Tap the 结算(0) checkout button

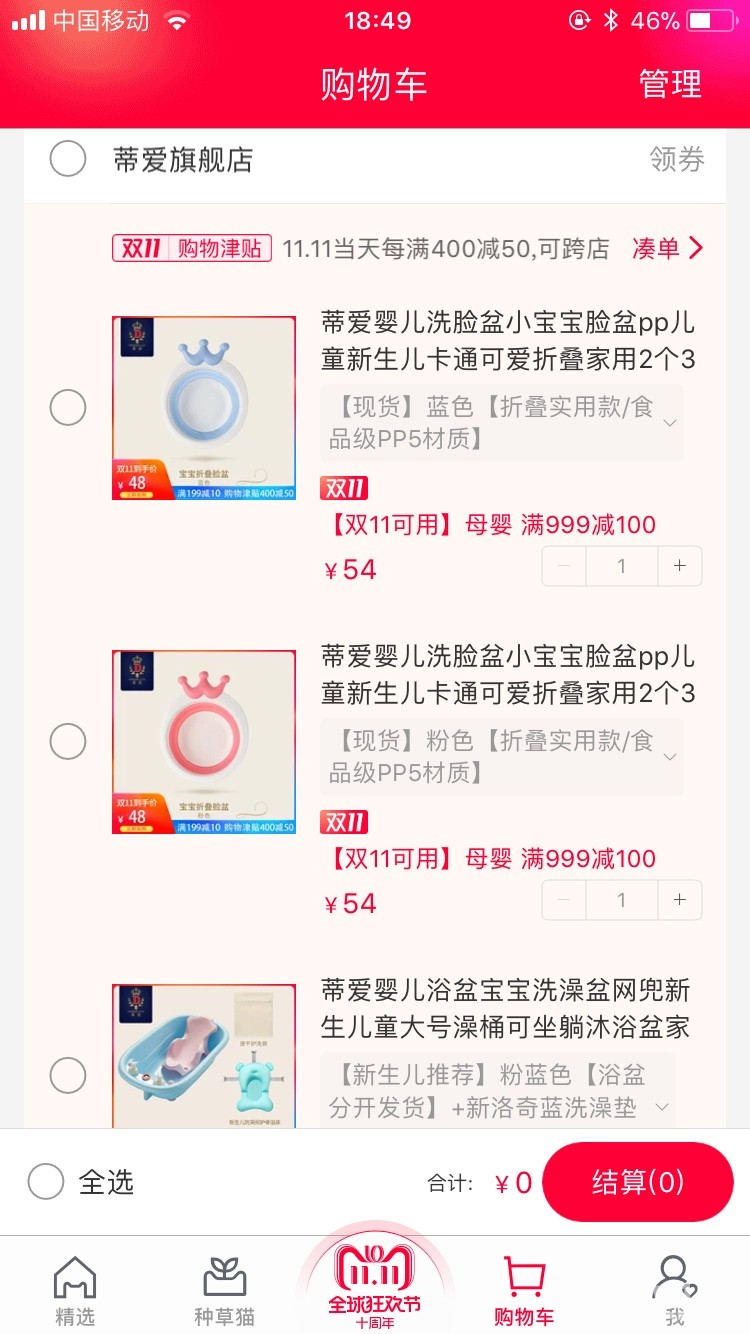pos(638,1182)
